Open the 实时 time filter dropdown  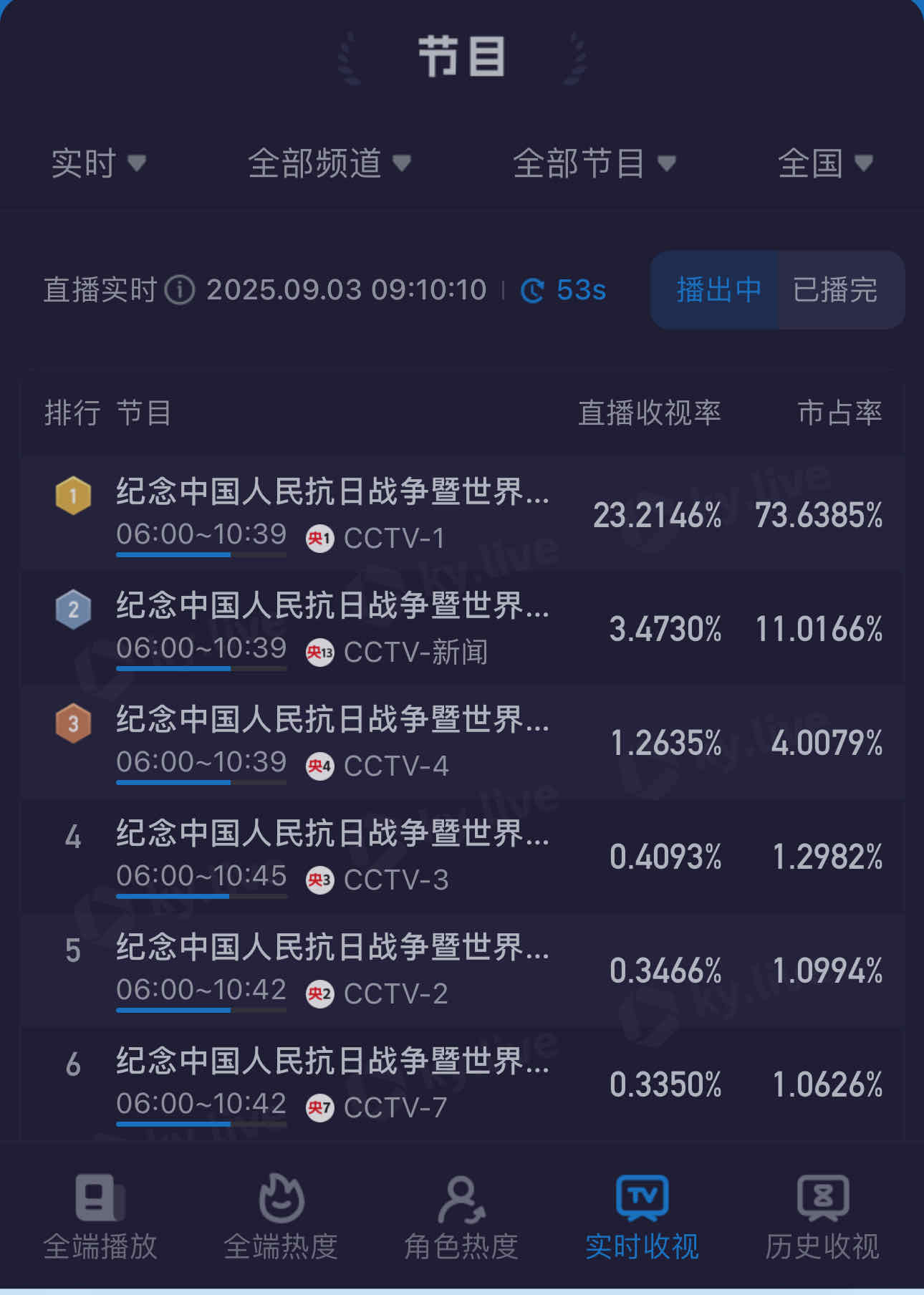coord(98,163)
